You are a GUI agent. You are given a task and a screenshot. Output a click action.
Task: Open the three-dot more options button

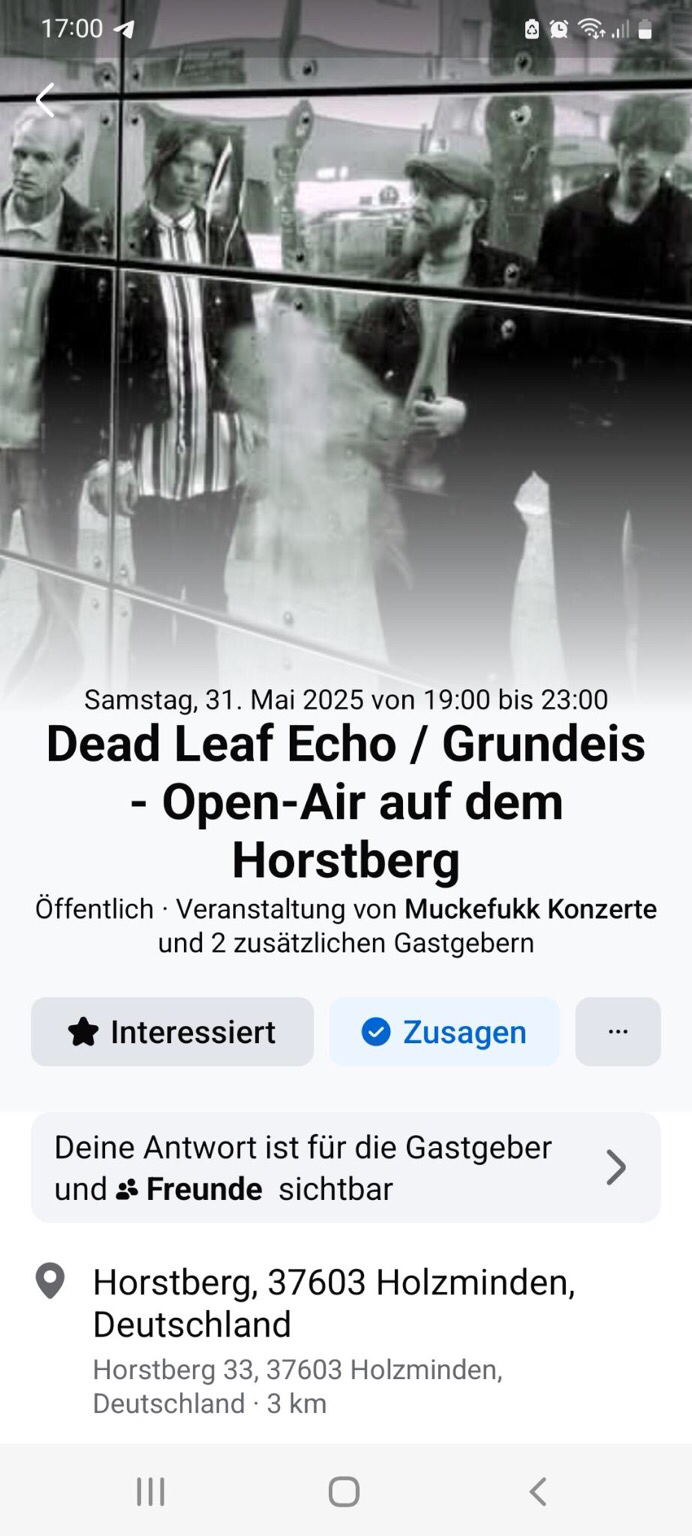tap(618, 1032)
